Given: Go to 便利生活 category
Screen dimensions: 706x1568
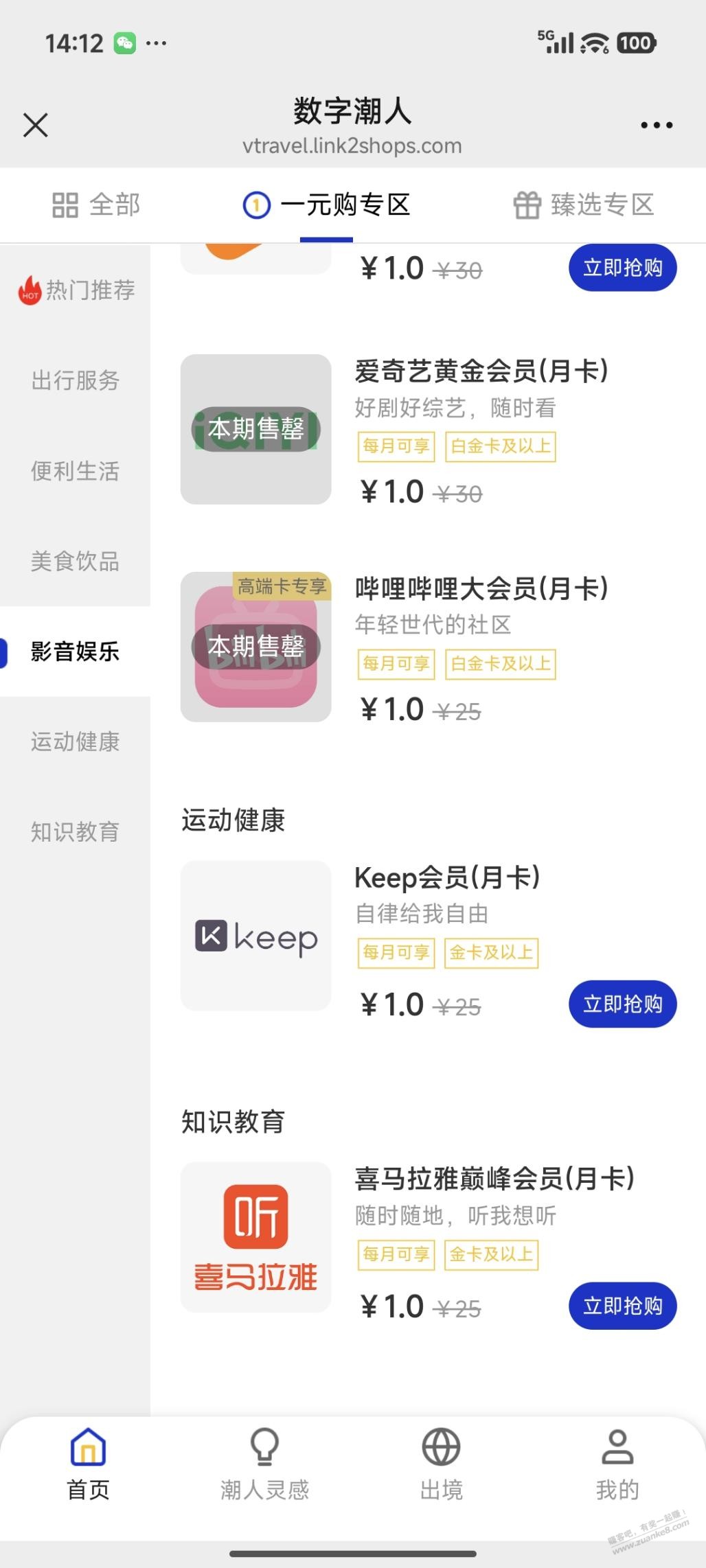Looking at the screenshot, I should coord(76,471).
